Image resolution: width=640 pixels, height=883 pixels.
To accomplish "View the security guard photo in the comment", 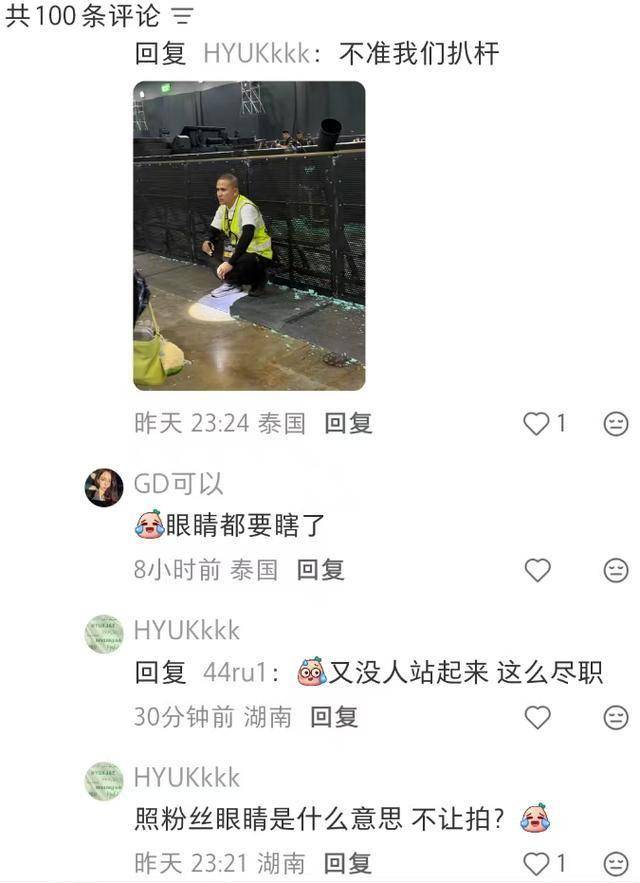I will tap(249, 236).
